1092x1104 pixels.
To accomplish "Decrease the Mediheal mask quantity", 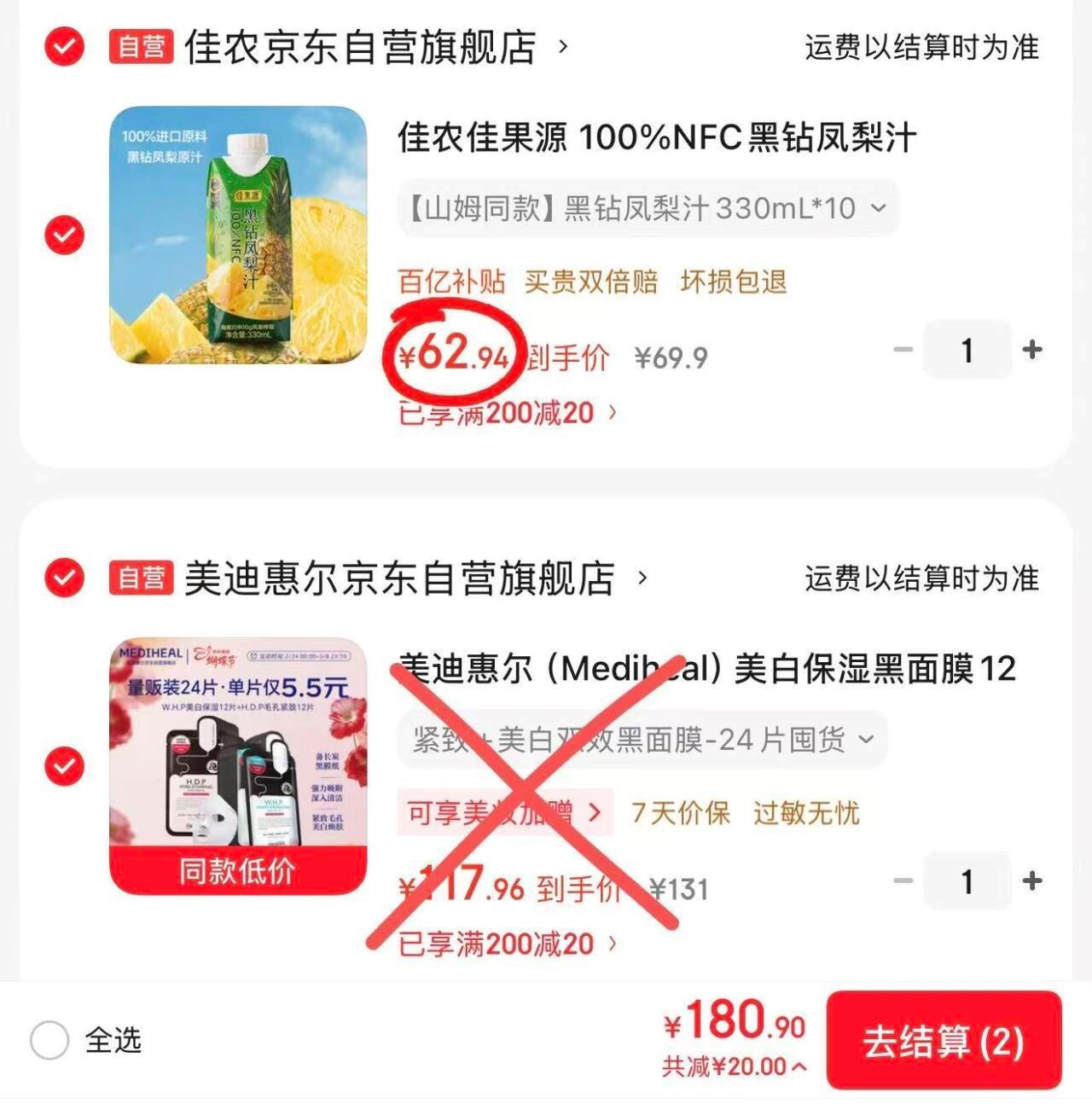I will 903,880.
